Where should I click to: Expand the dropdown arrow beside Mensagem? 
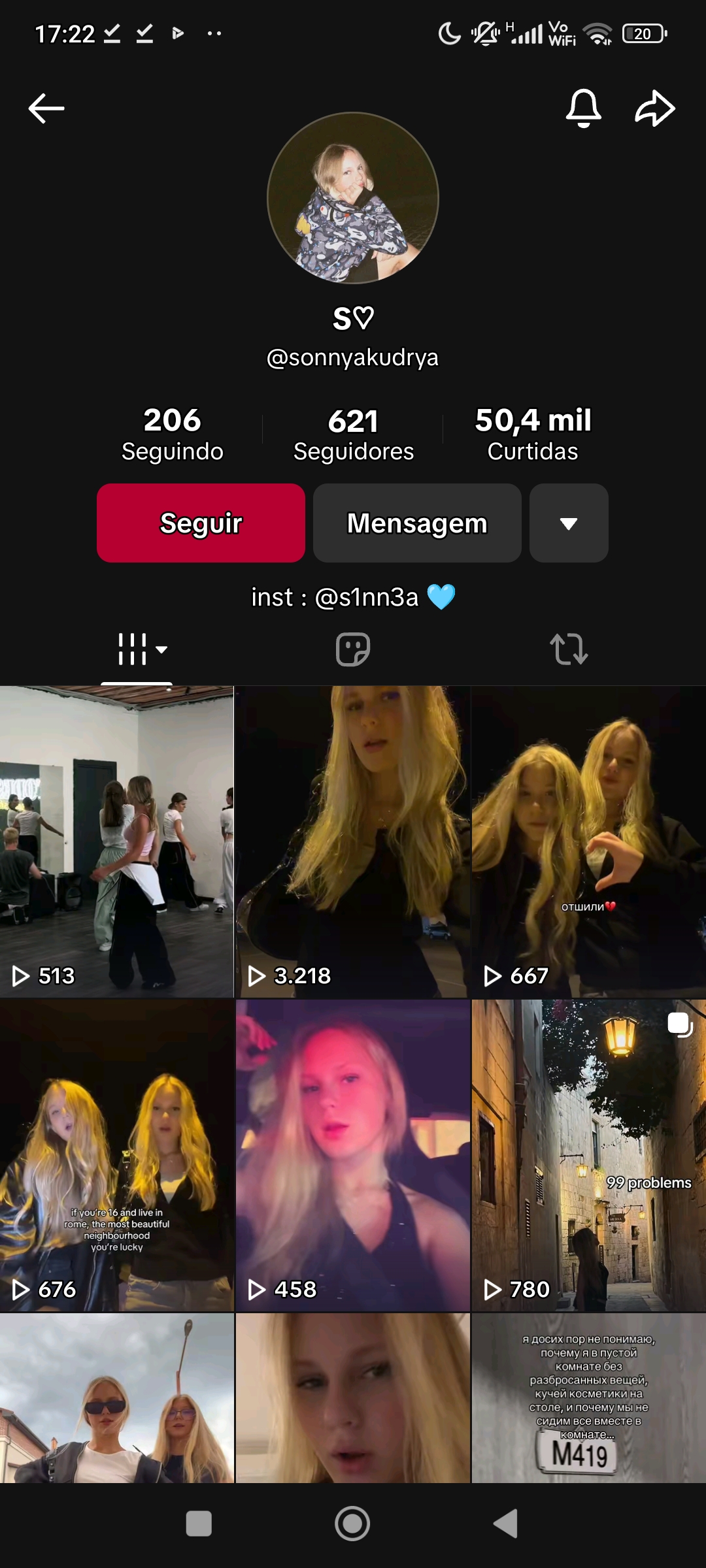[569, 523]
